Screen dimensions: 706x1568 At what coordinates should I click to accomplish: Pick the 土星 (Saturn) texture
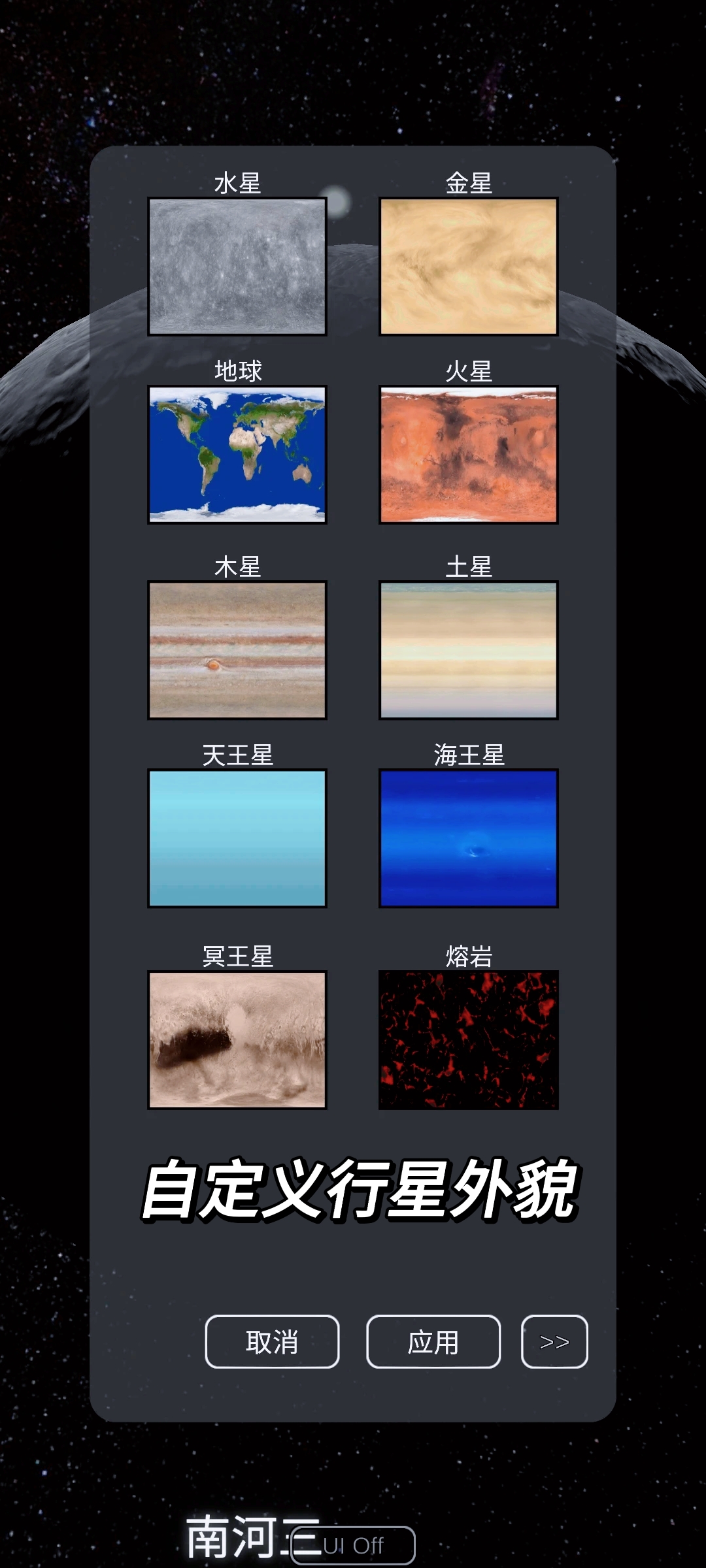[469, 650]
